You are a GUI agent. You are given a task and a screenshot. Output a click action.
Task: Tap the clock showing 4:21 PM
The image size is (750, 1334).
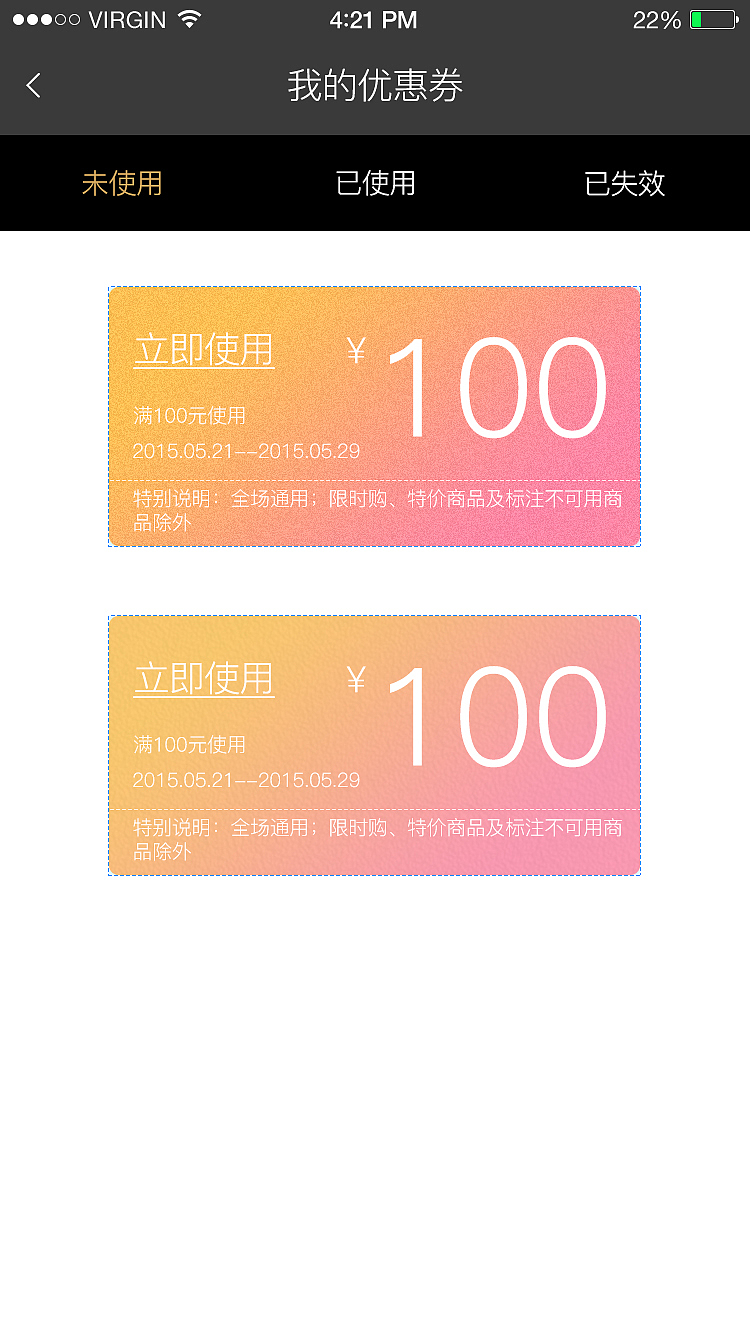375,18
